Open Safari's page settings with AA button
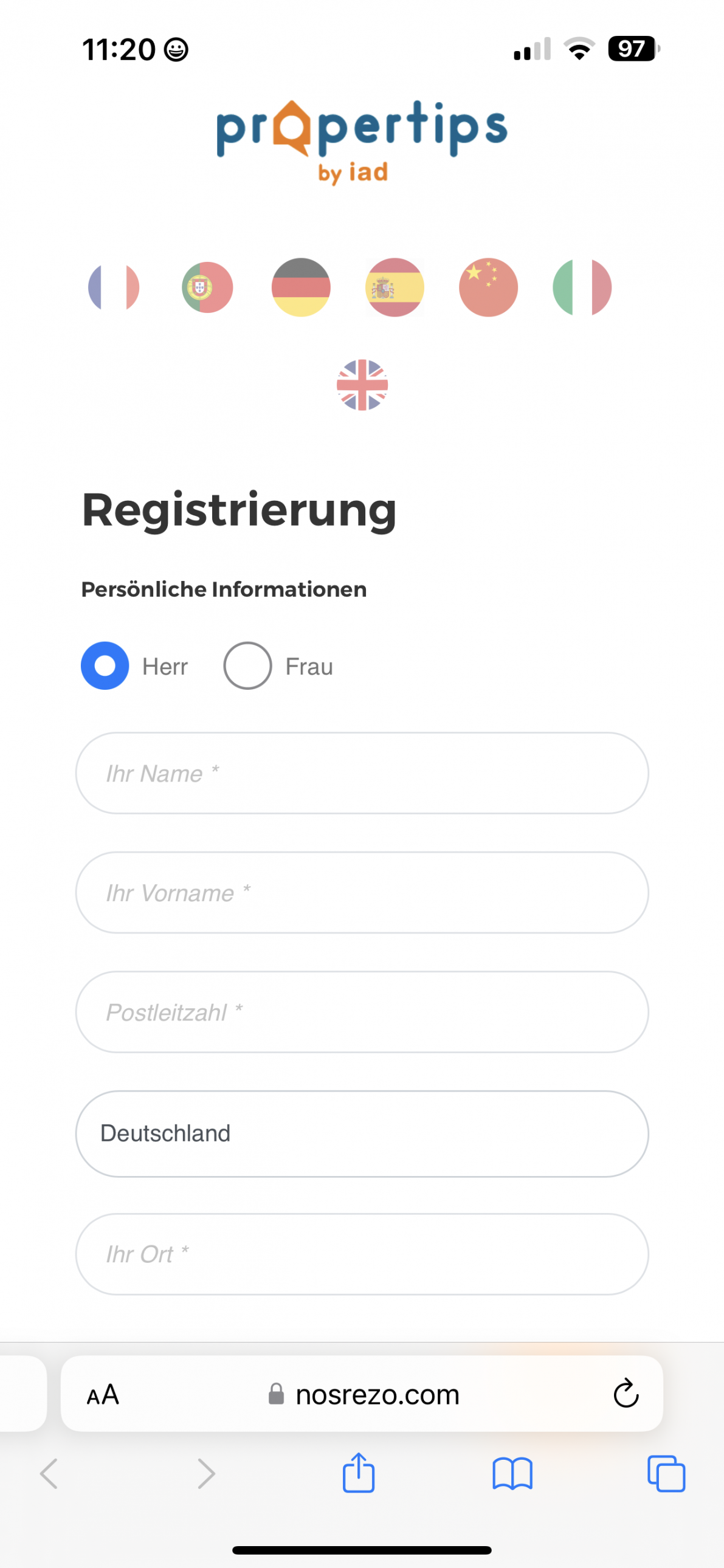Viewport: 724px width, 1568px height. pos(103,1395)
